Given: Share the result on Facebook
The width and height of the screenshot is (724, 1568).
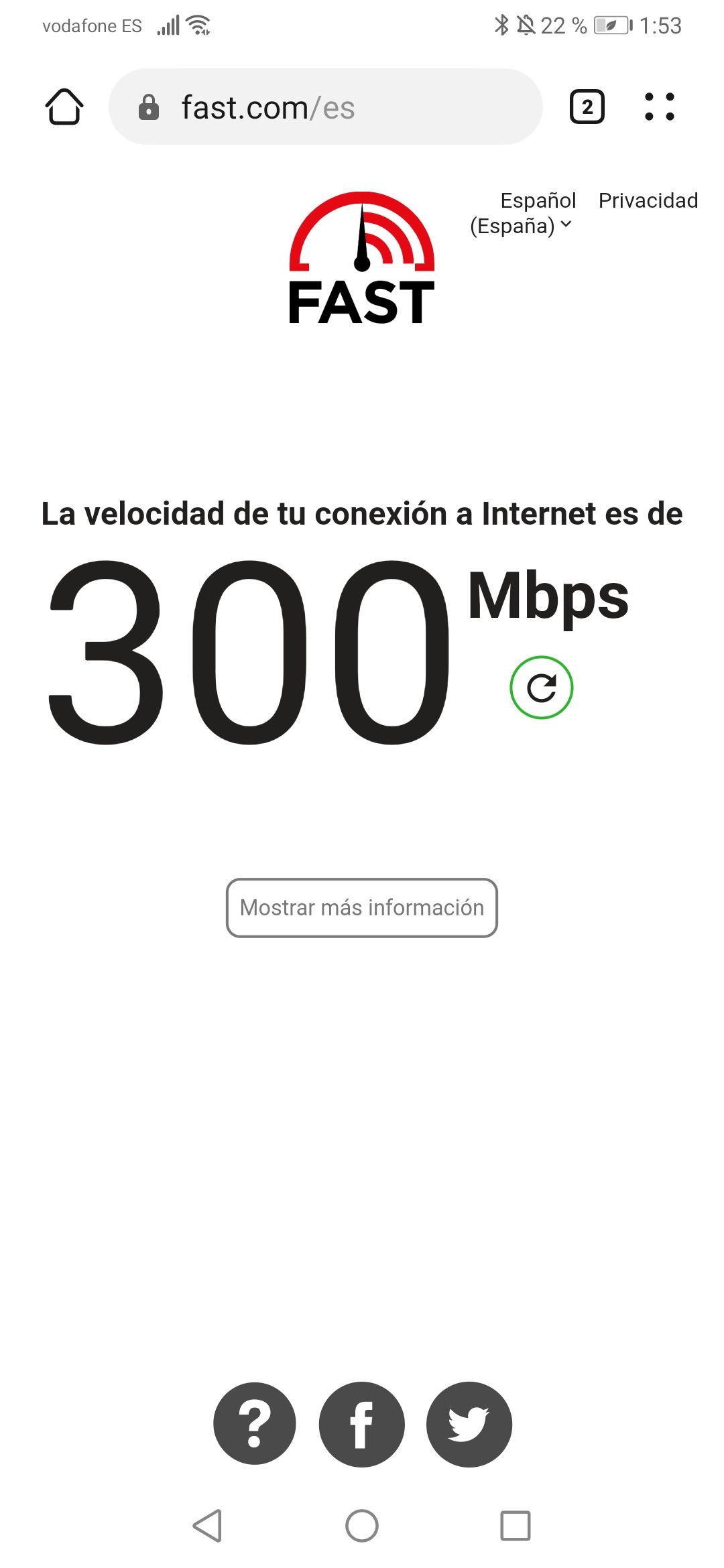Looking at the screenshot, I should click(362, 1424).
